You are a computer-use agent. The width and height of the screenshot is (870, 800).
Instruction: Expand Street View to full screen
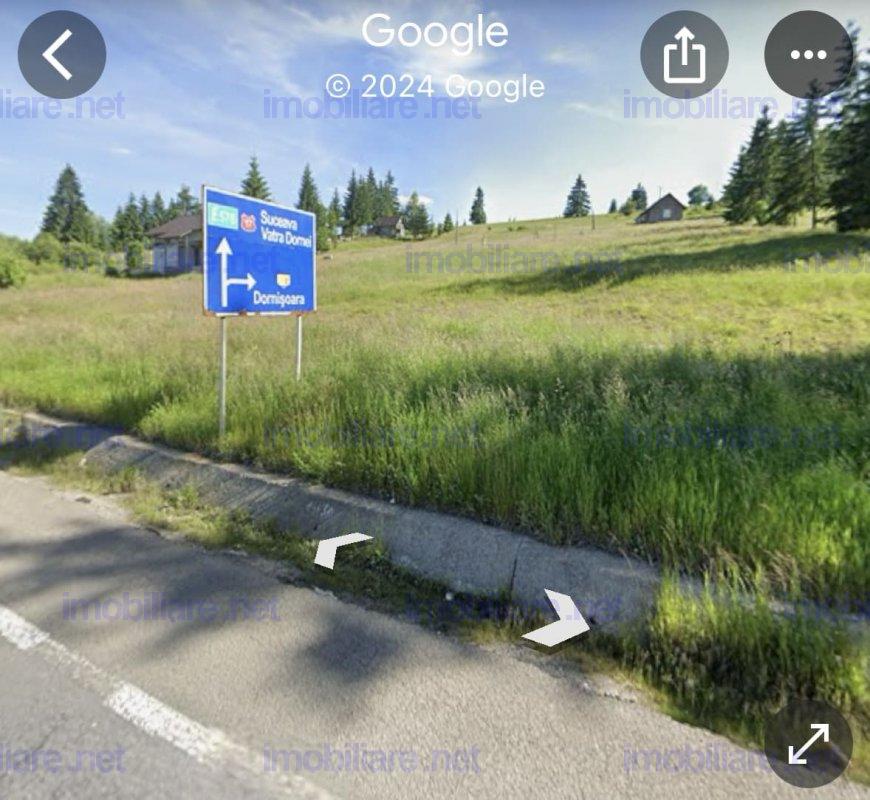tap(808, 743)
